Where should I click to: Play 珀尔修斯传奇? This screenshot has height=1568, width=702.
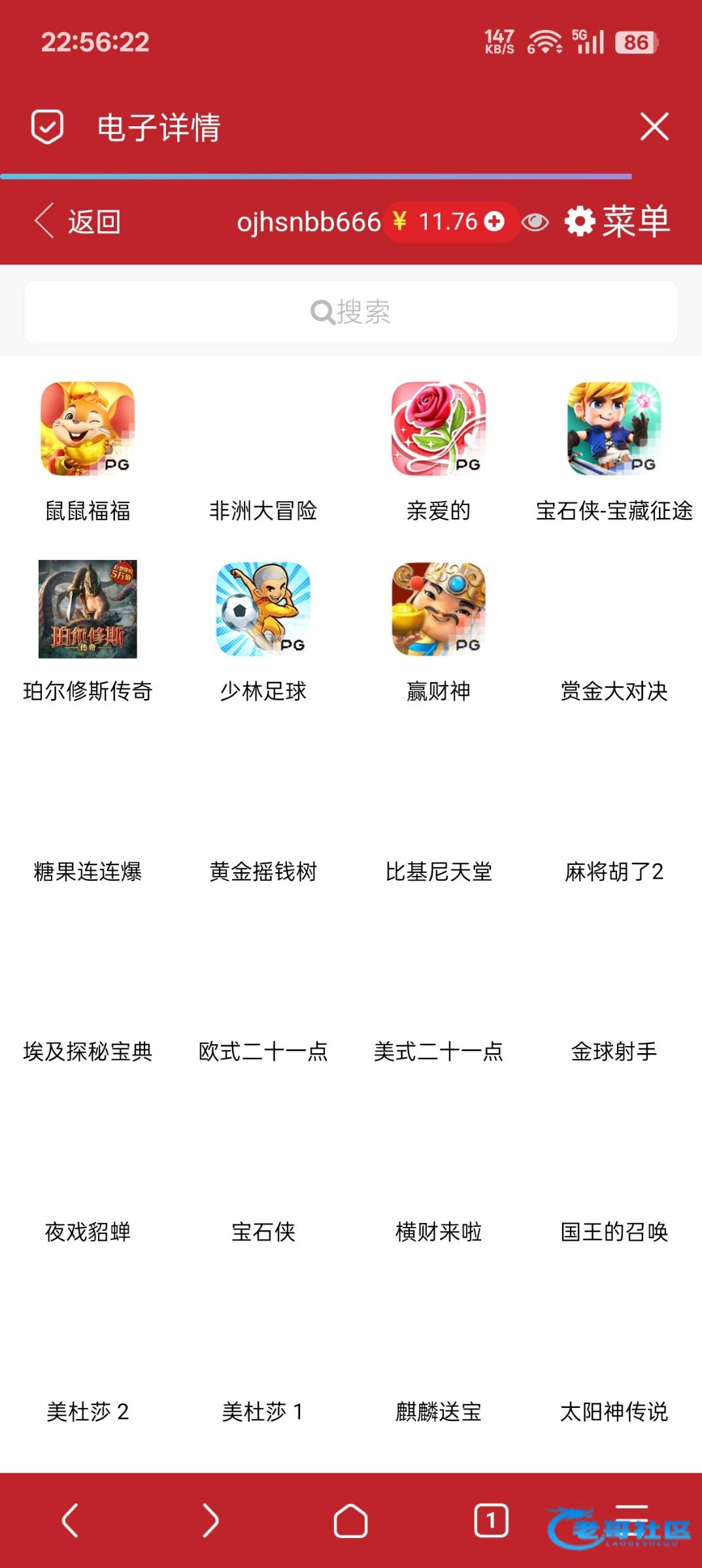(88, 609)
